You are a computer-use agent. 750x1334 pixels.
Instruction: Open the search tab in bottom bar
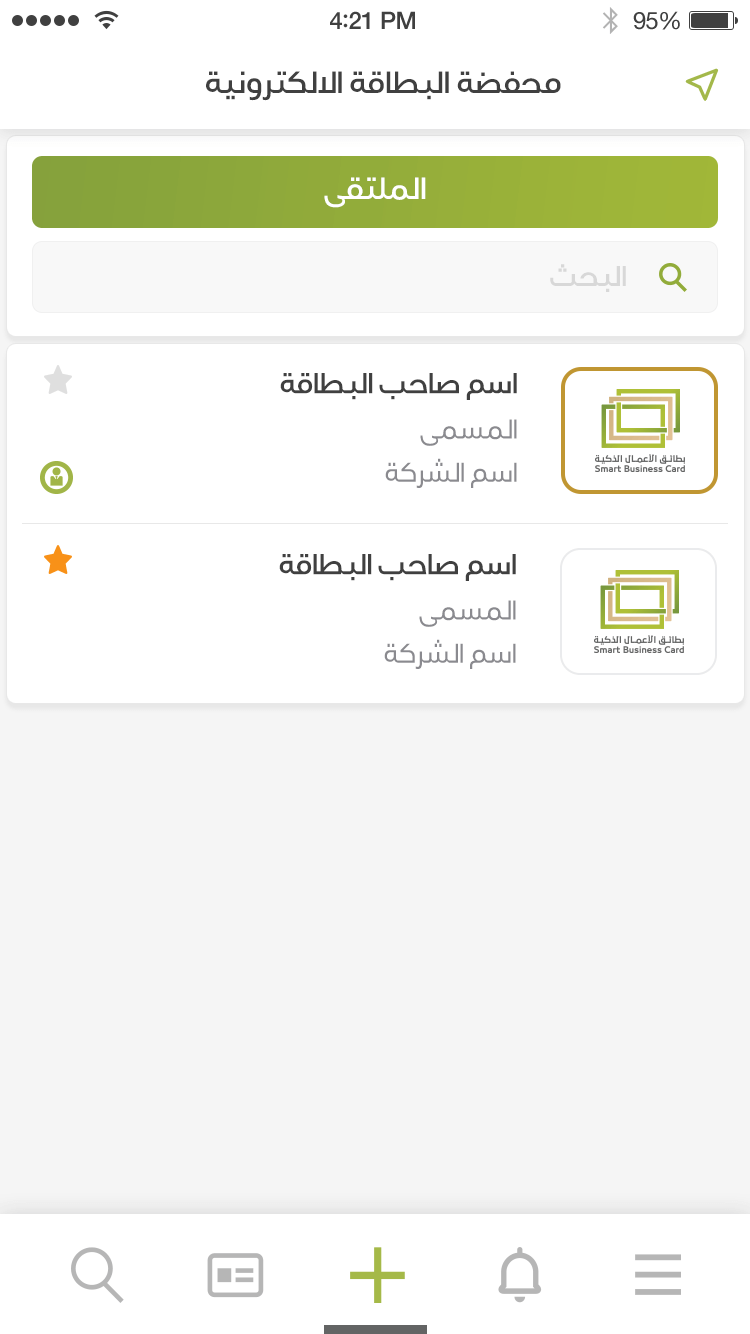(97, 1276)
